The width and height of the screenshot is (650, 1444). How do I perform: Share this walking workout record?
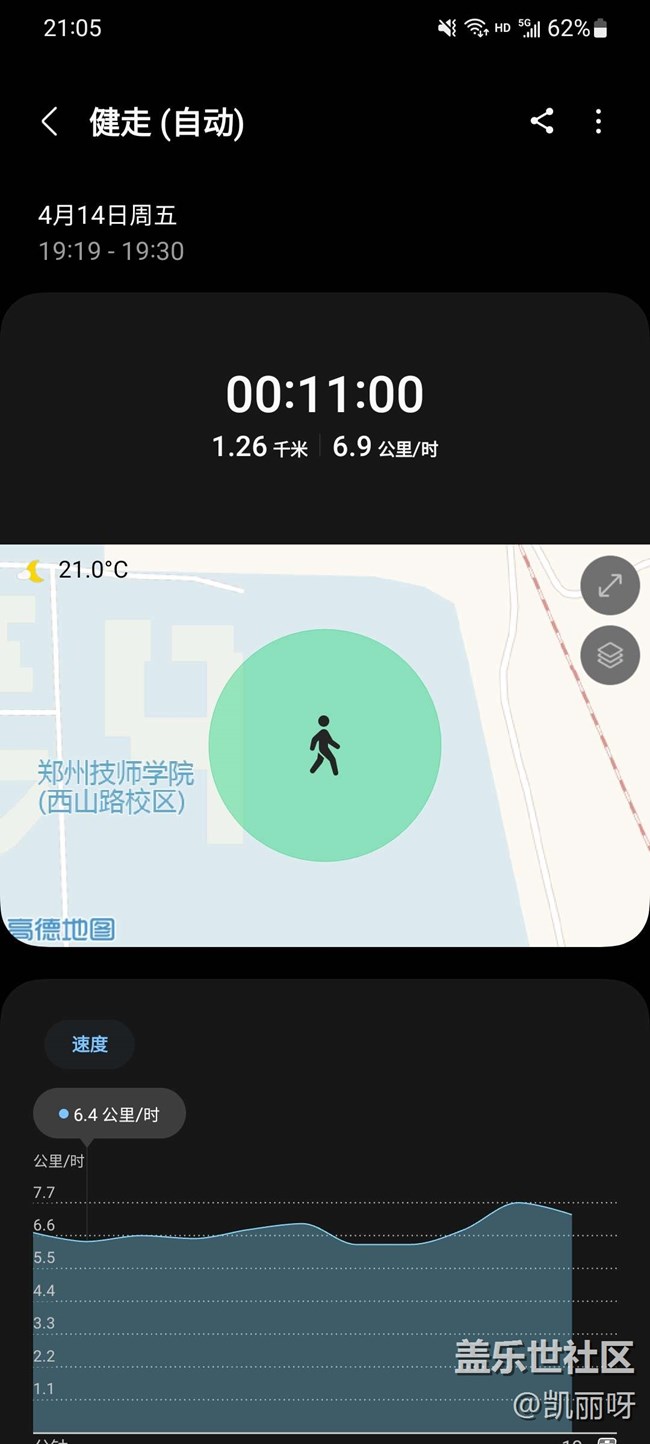542,122
